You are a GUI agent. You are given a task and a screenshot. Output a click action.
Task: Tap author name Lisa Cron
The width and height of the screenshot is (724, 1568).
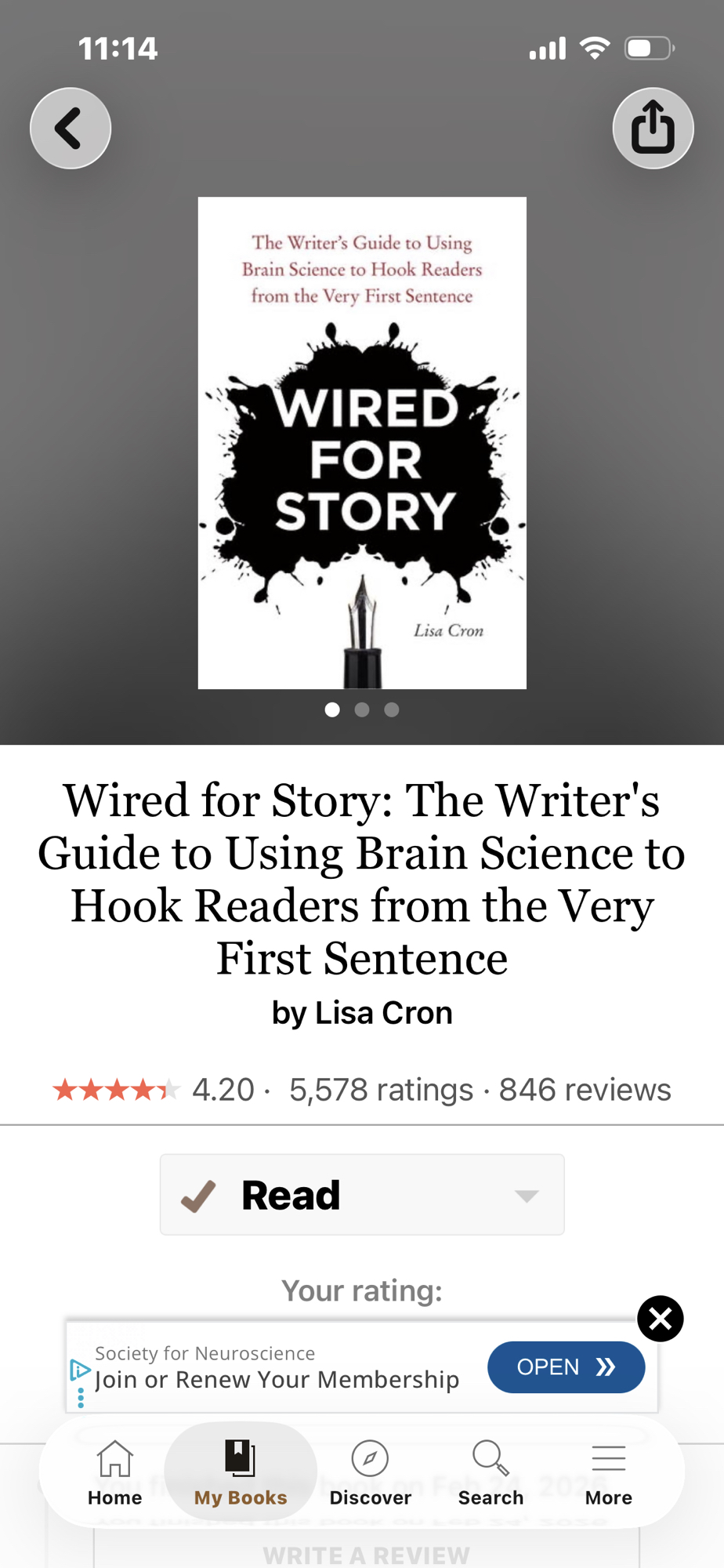click(383, 1013)
